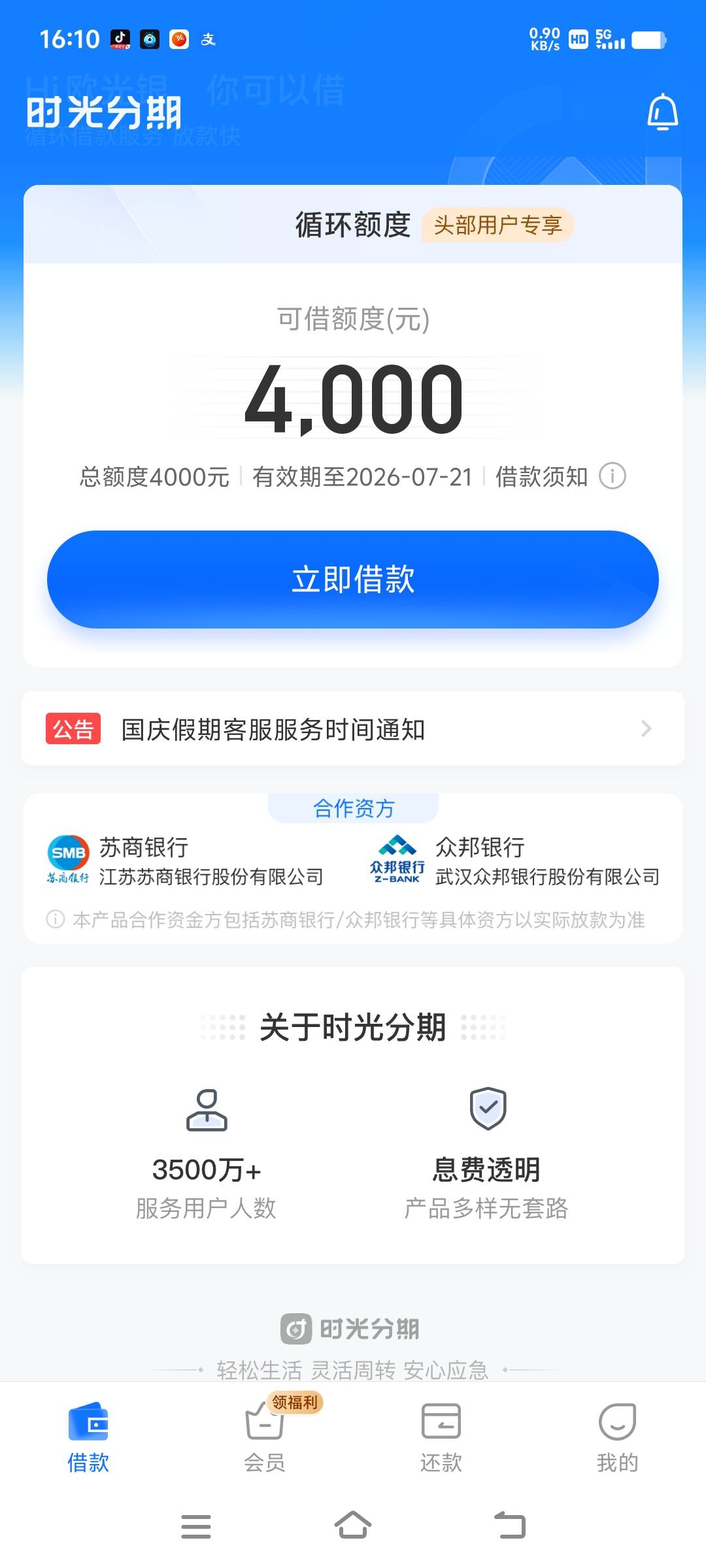Tap the system home button
This screenshot has height=1568, width=706.
[x=353, y=1526]
